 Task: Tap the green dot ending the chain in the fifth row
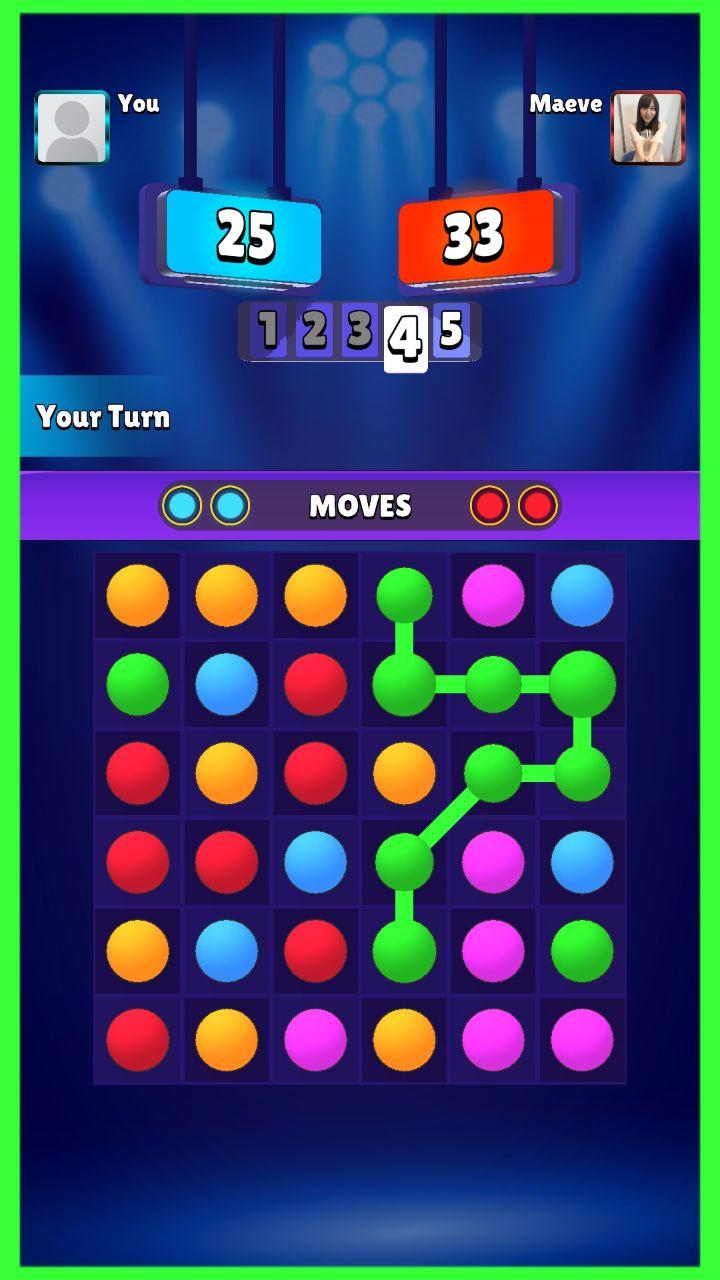[x=404, y=950]
